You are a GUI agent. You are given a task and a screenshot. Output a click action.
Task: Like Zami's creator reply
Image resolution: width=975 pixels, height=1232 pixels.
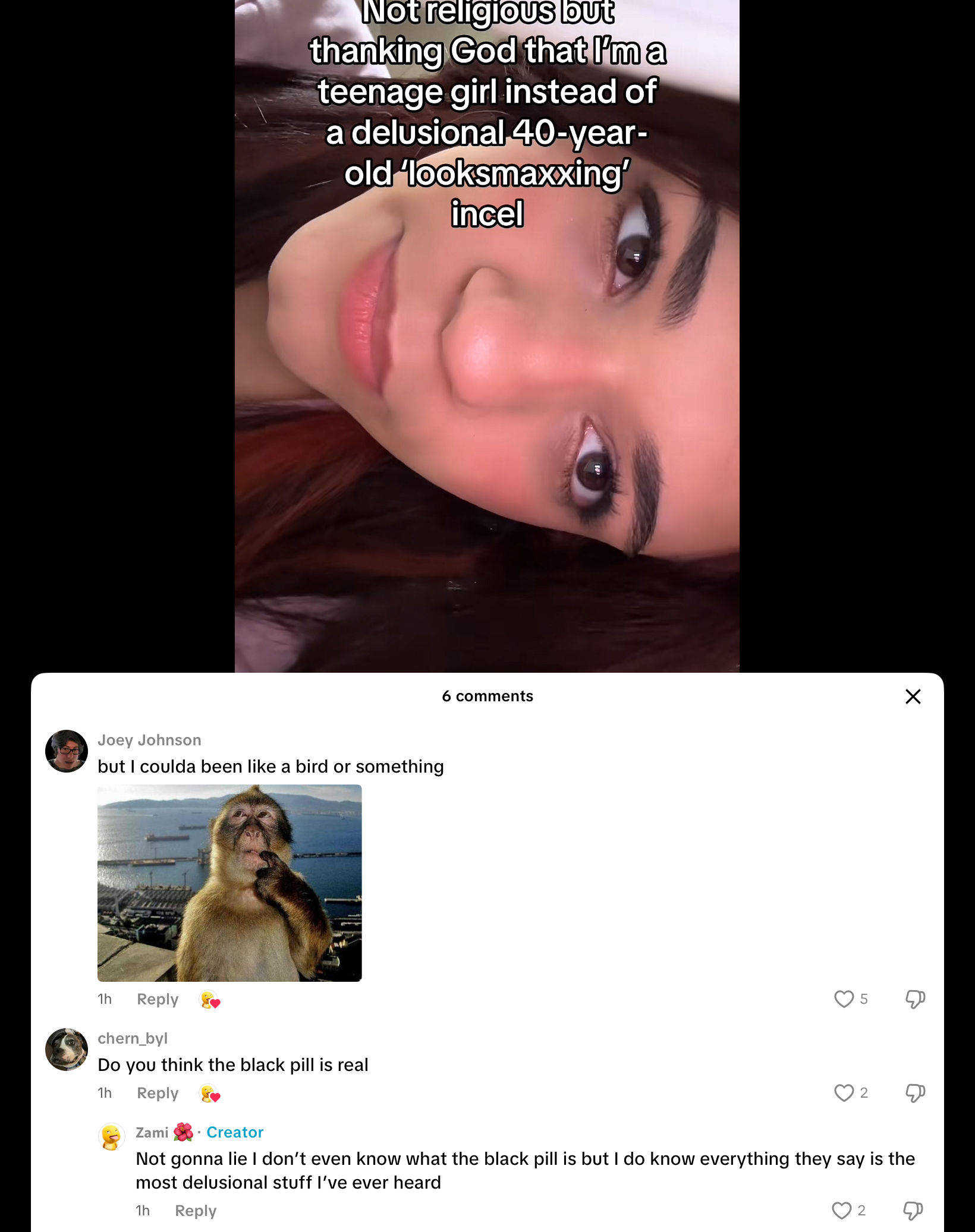(x=841, y=1211)
